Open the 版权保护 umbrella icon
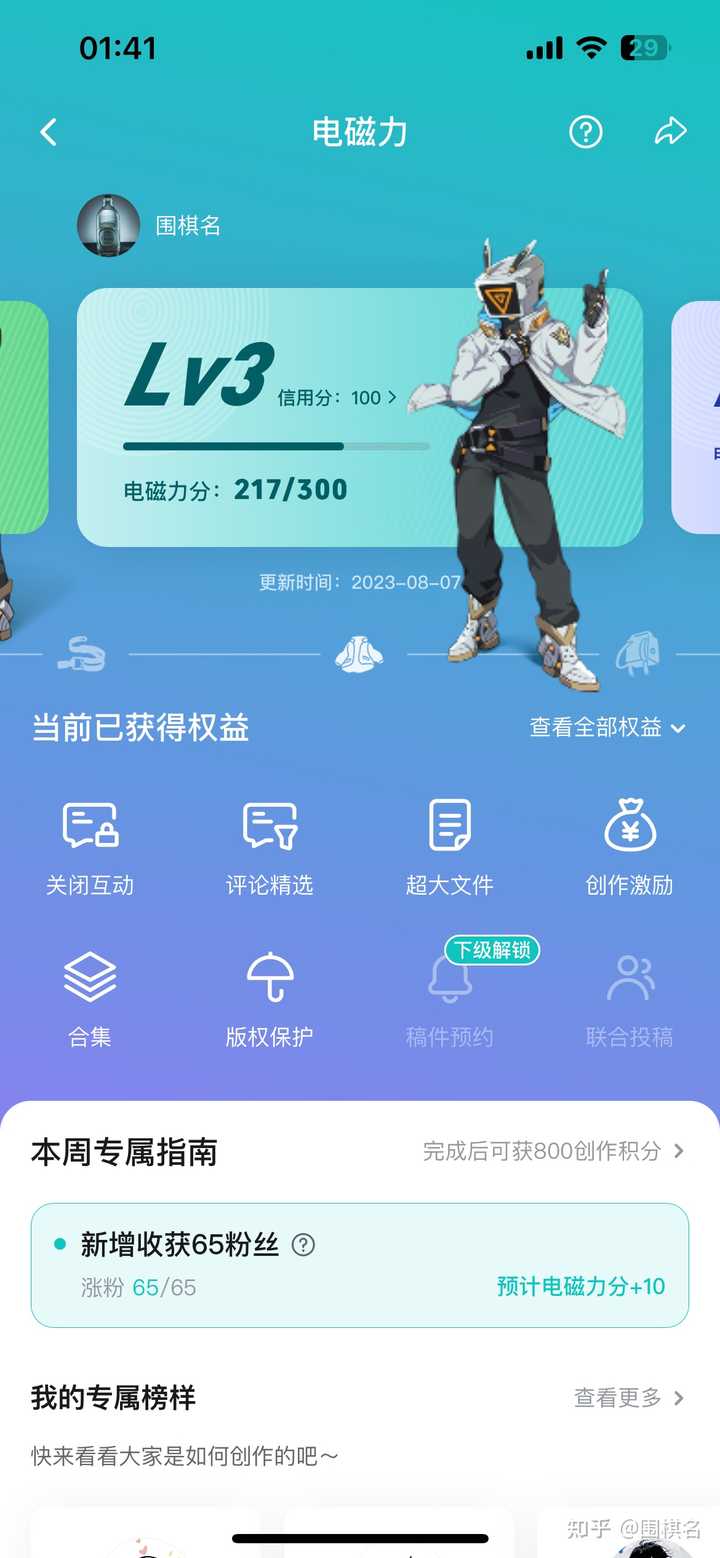The height and width of the screenshot is (1558, 720). click(x=270, y=976)
